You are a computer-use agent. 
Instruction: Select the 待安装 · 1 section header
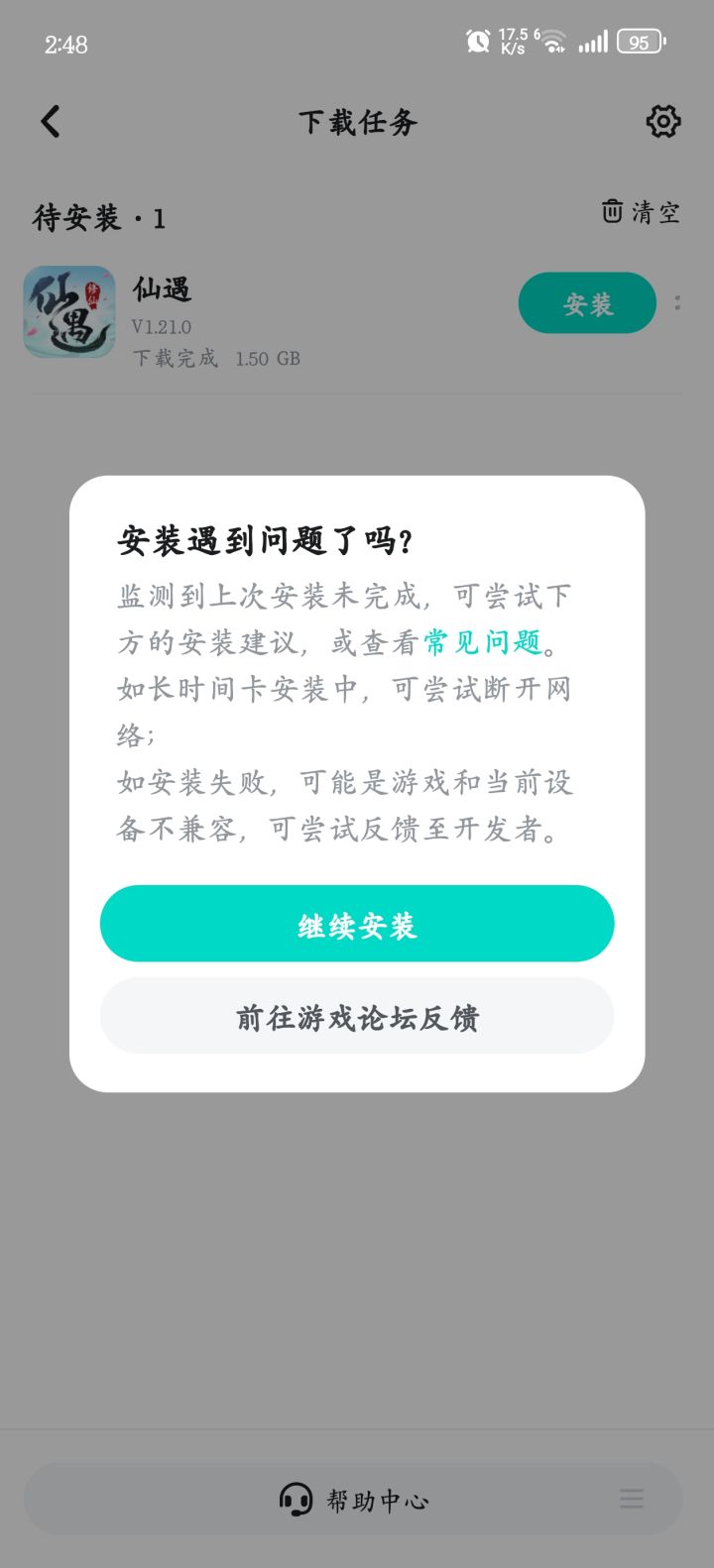coord(97,216)
